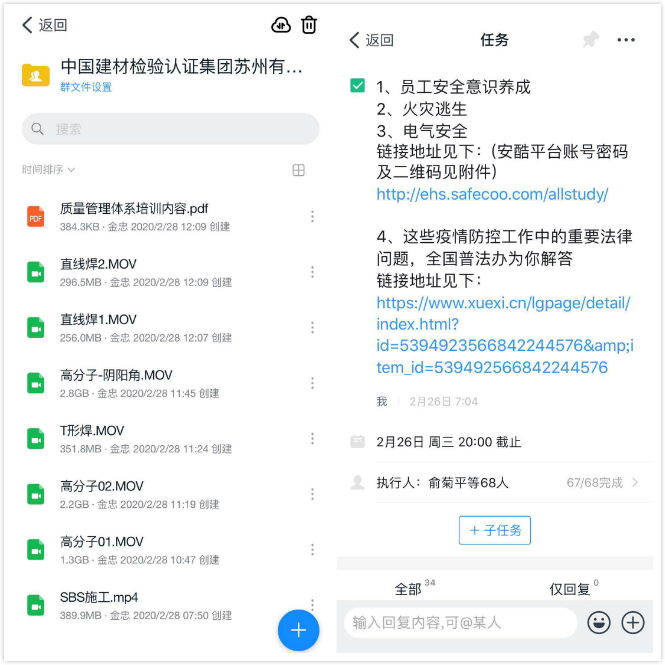Open the 直线焊2.MOV video file

pyautogui.click(x=98, y=264)
